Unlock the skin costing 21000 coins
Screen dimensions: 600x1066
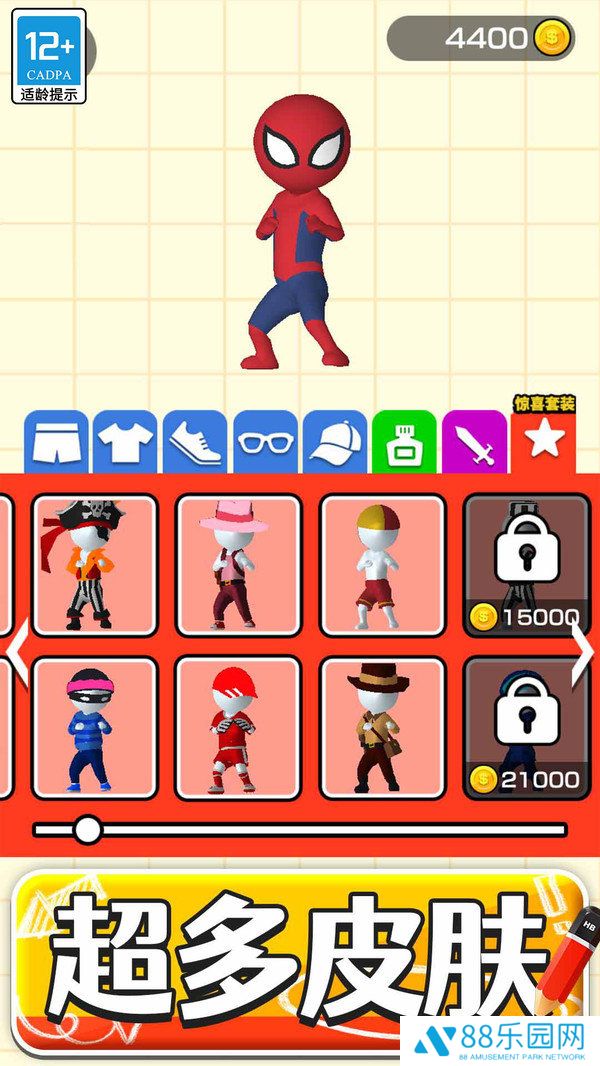(x=525, y=727)
